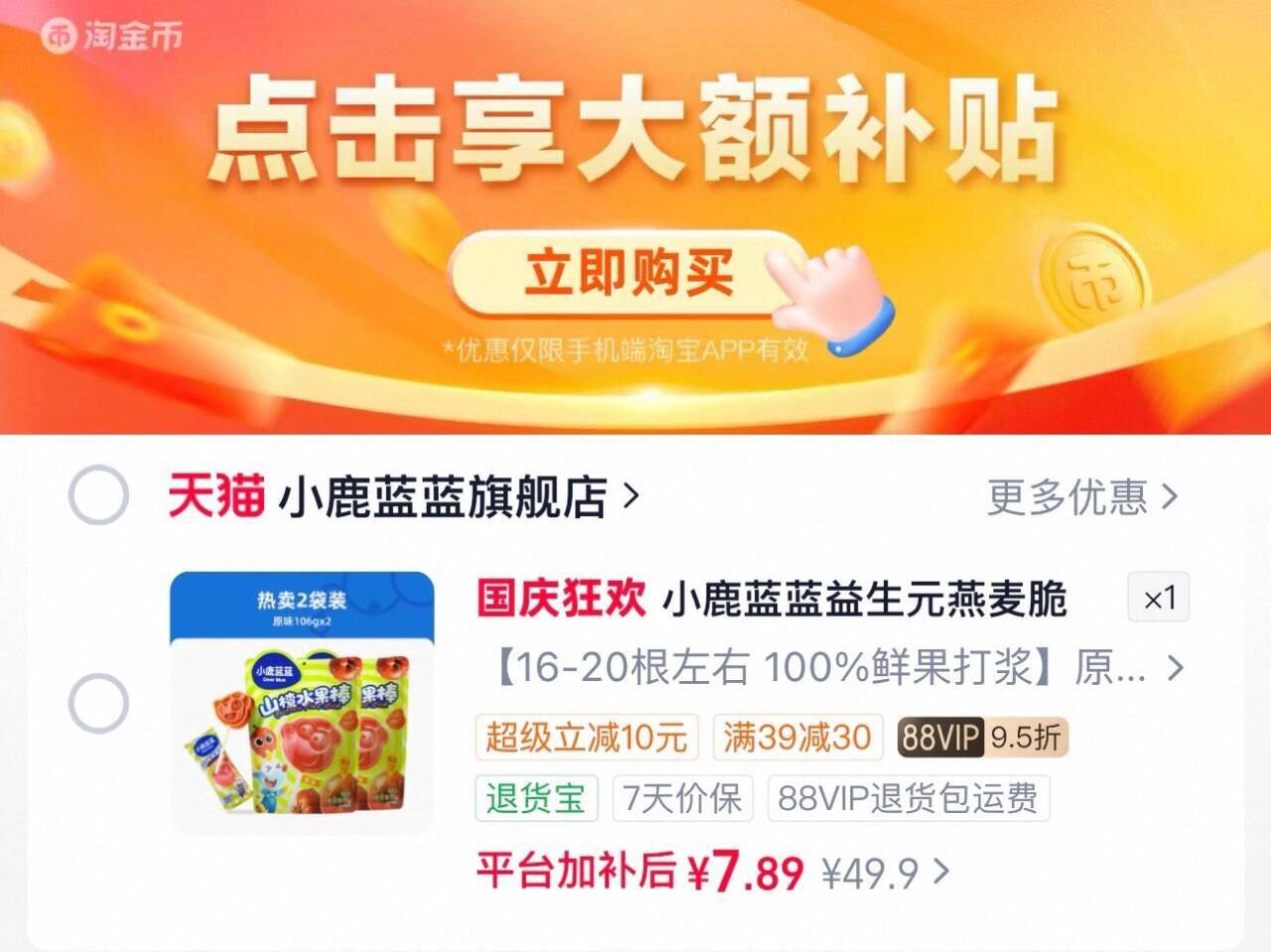Open the 山楂水果棒 product image

[x=302, y=703]
